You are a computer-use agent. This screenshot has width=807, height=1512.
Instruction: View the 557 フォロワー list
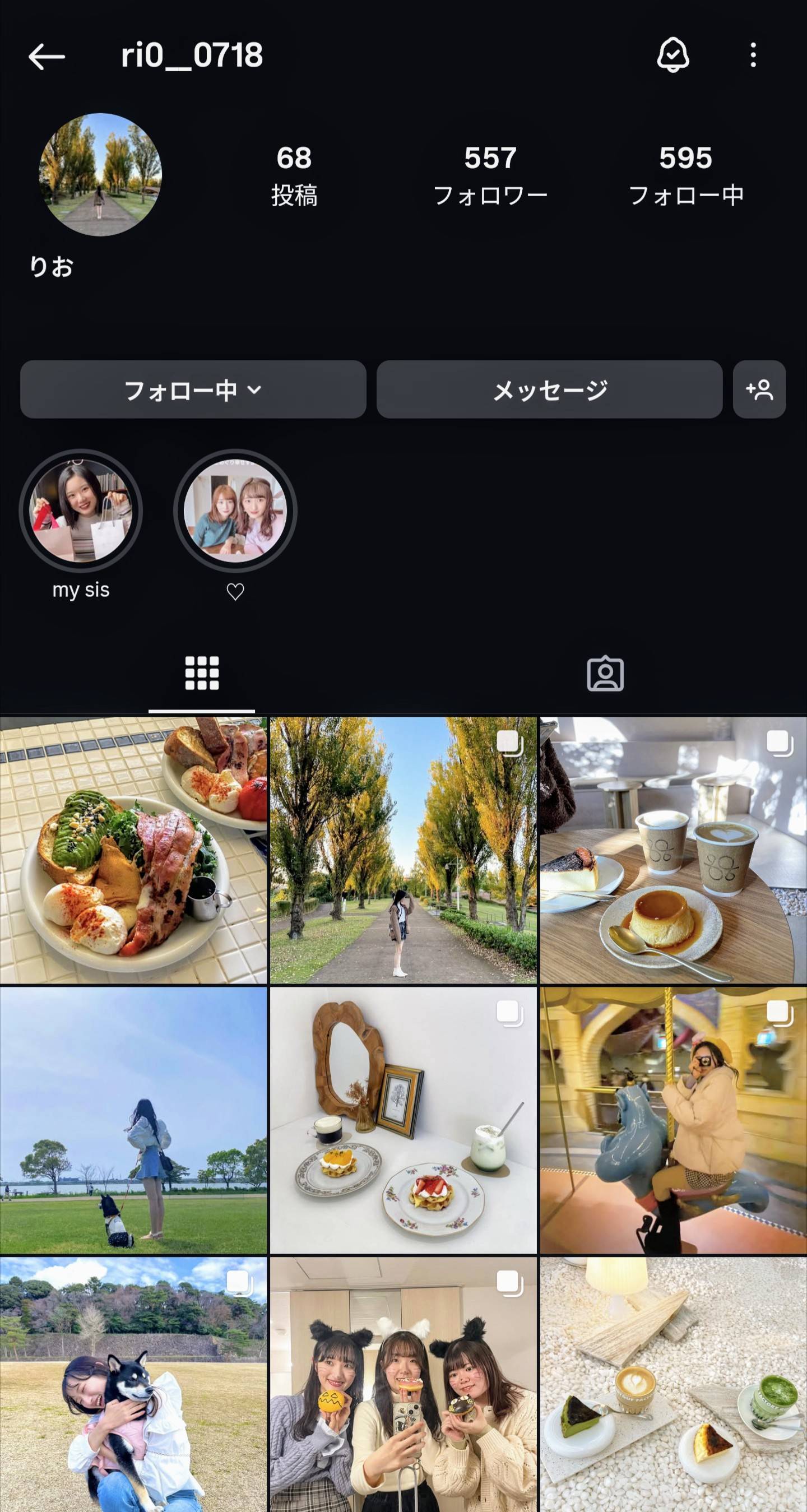[x=490, y=175]
